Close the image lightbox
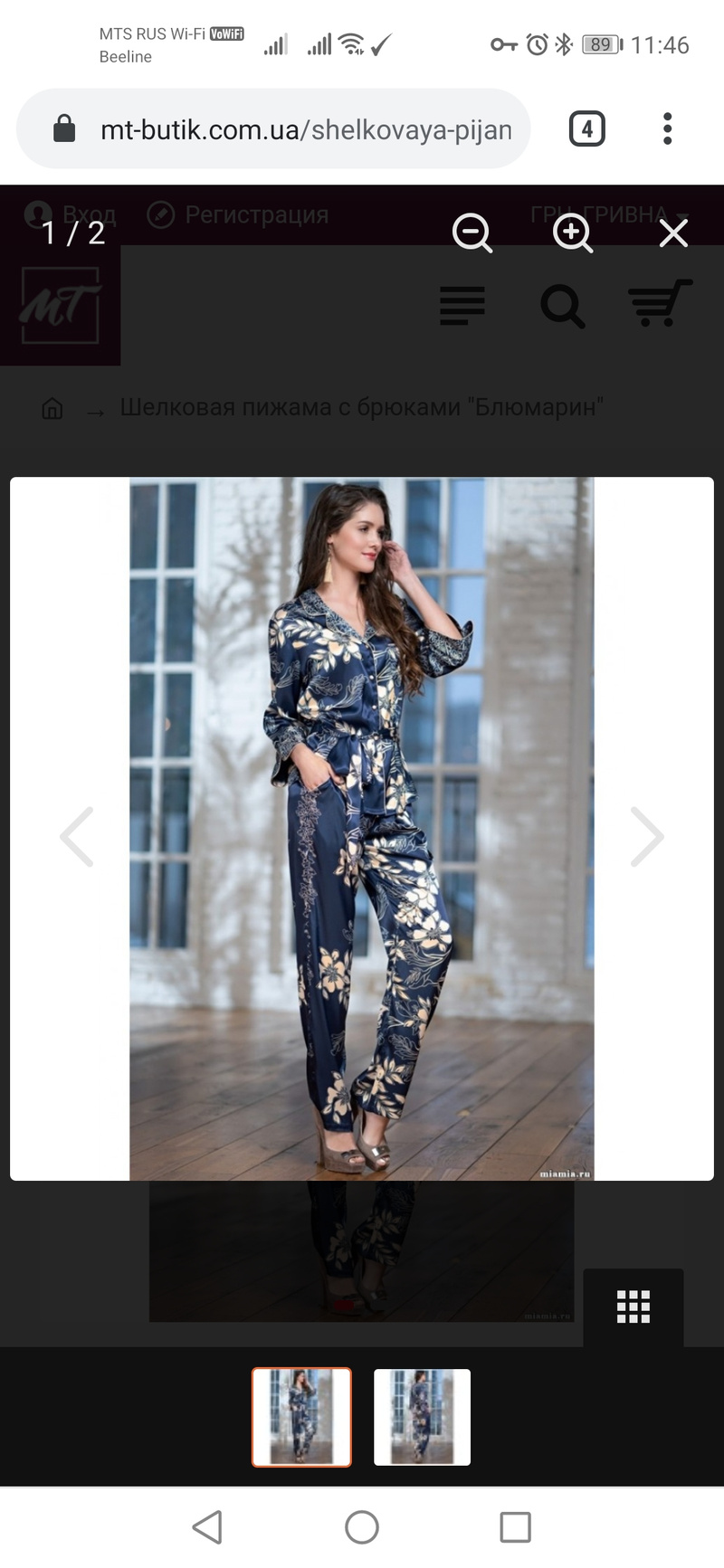The image size is (724, 1568). coord(673,233)
